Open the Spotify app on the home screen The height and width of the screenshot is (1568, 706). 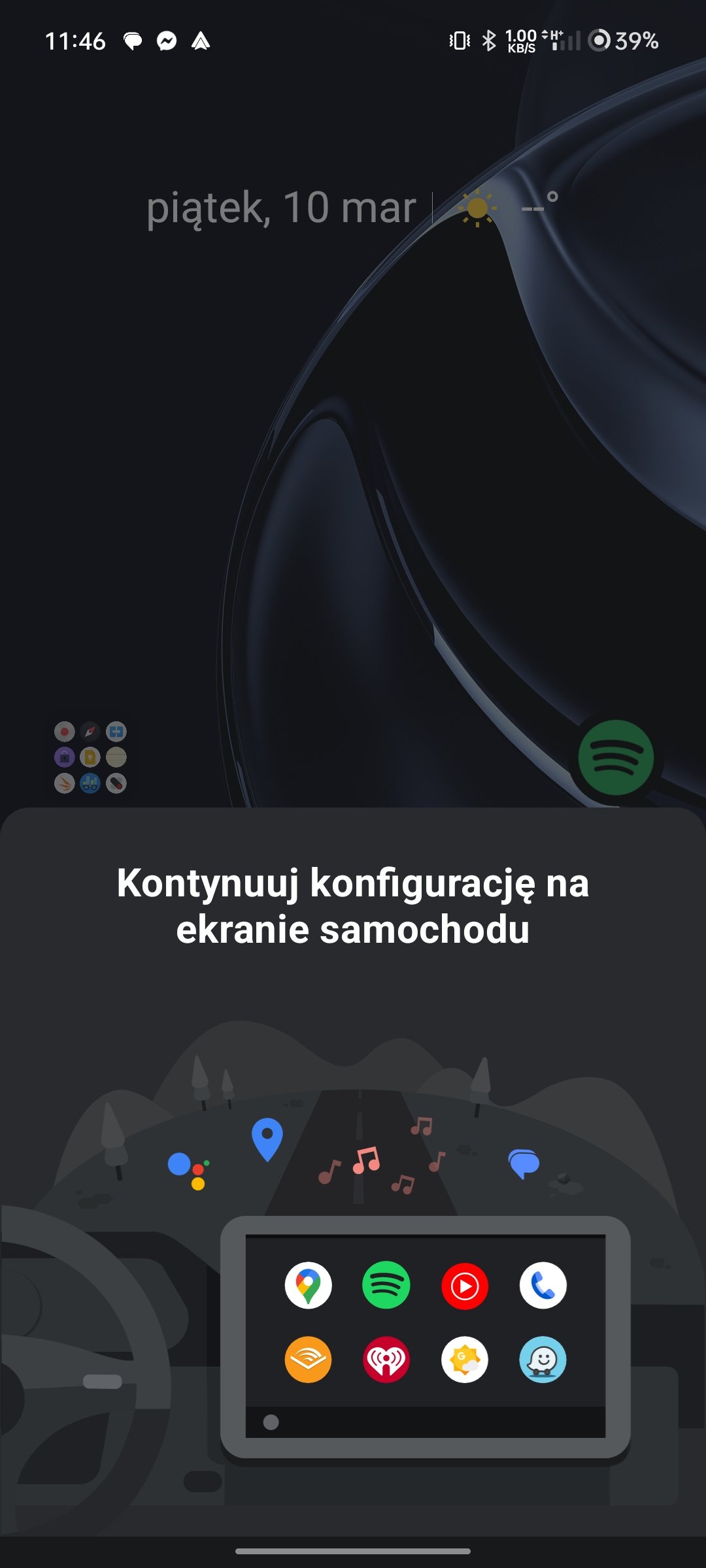click(x=616, y=757)
